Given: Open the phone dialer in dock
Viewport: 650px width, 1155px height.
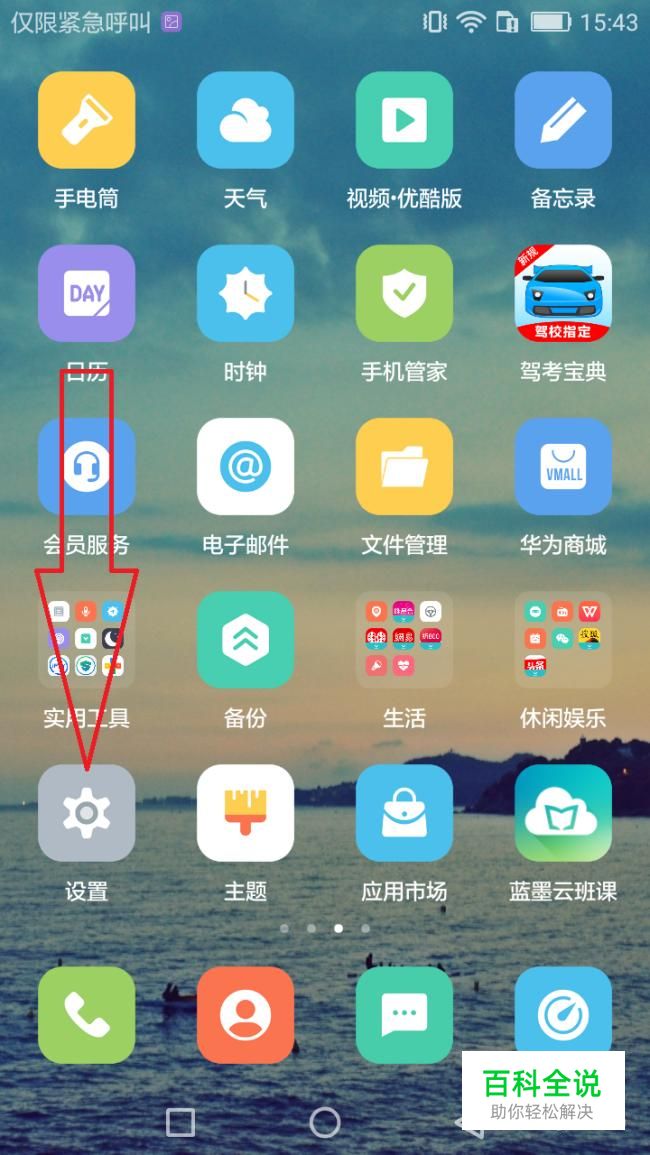Looking at the screenshot, I should (x=86, y=1015).
